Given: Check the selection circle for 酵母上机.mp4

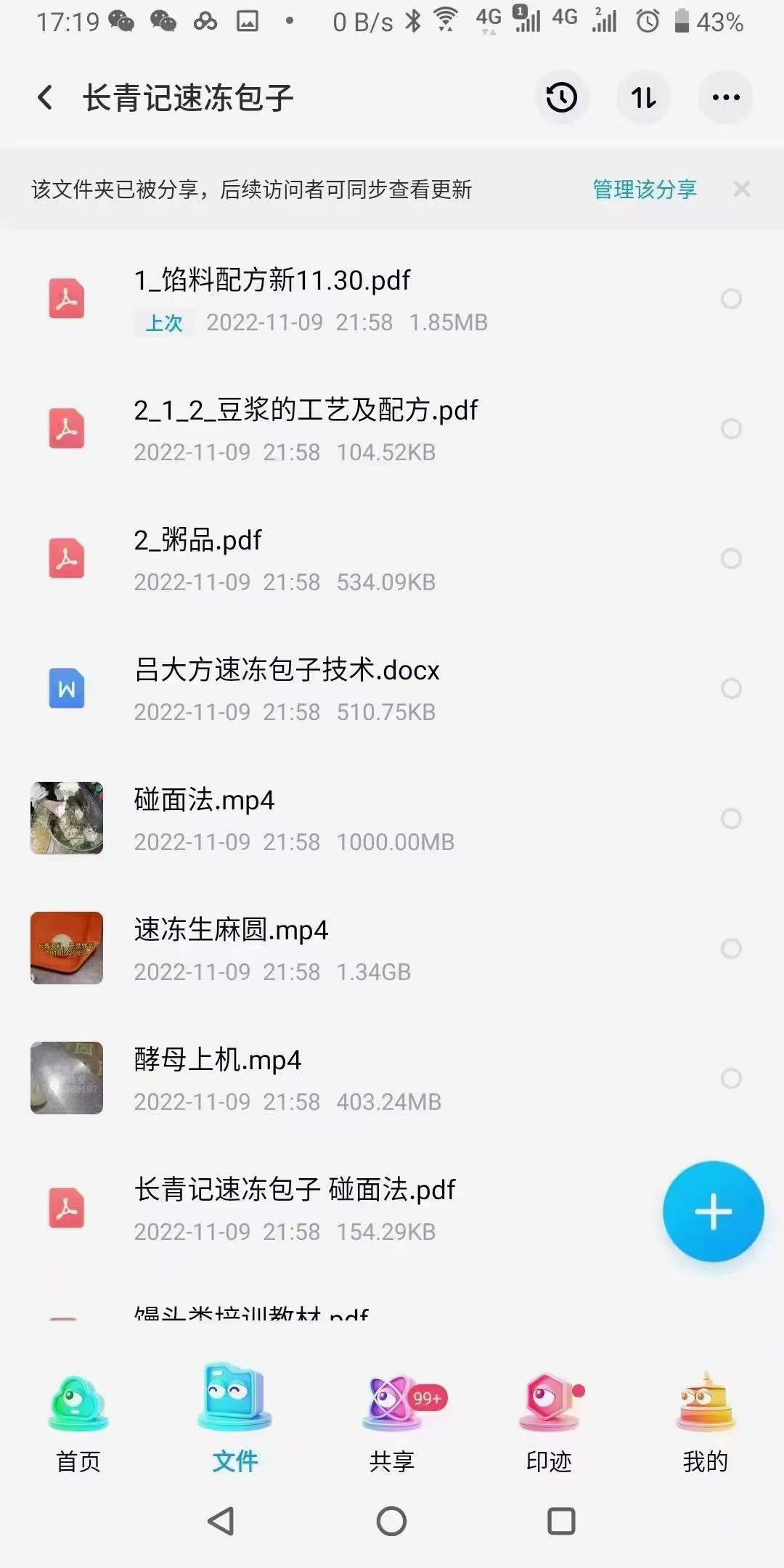Looking at the screenshot, I should 730,1079.
